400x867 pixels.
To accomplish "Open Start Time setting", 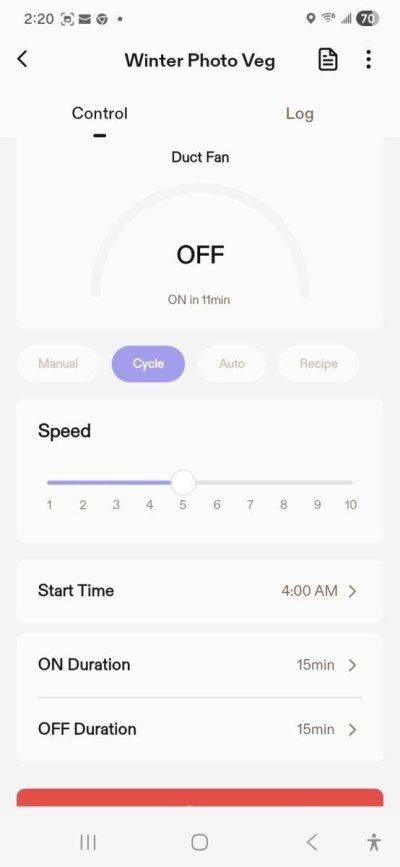I will pyautogui.click(x=200, y=591).
